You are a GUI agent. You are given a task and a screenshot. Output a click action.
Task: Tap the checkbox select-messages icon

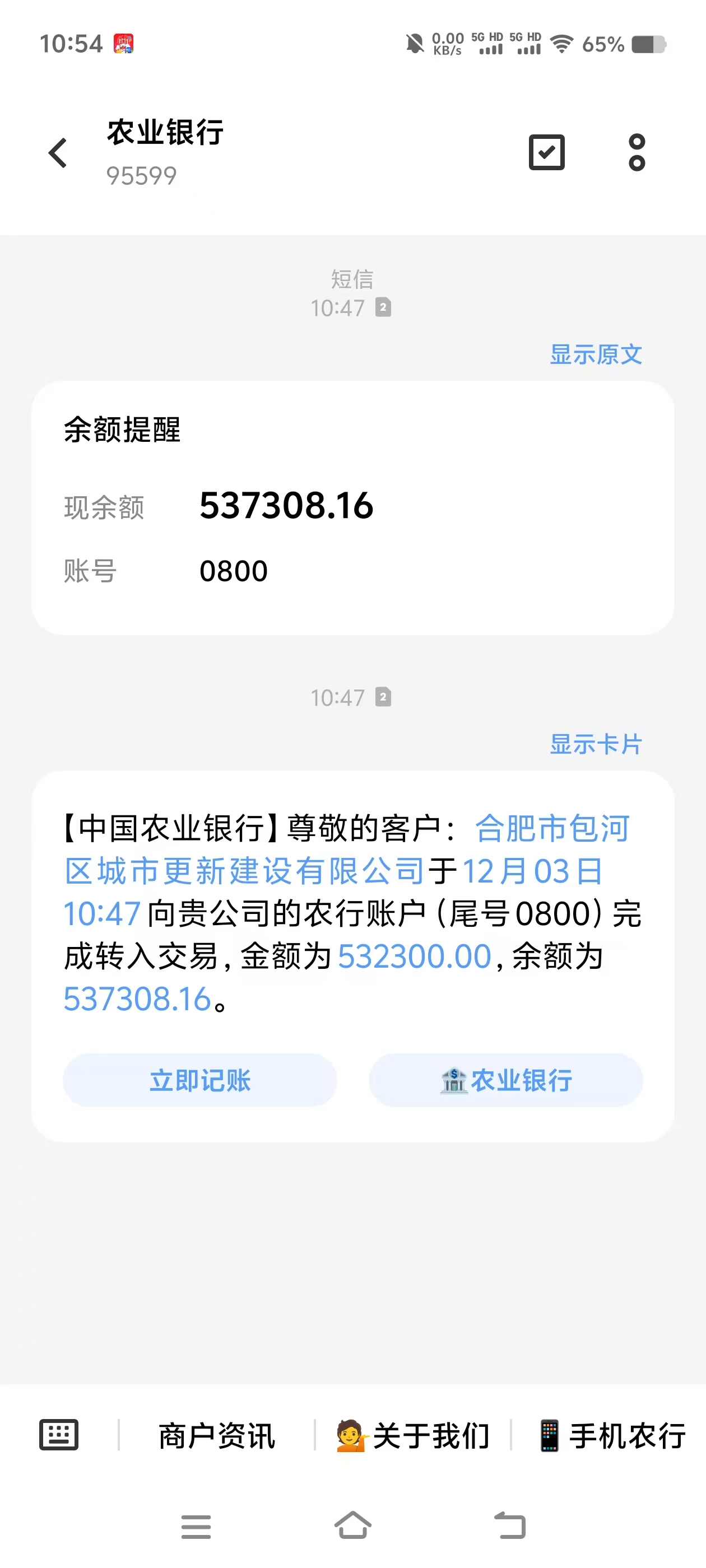pos(546,152)
